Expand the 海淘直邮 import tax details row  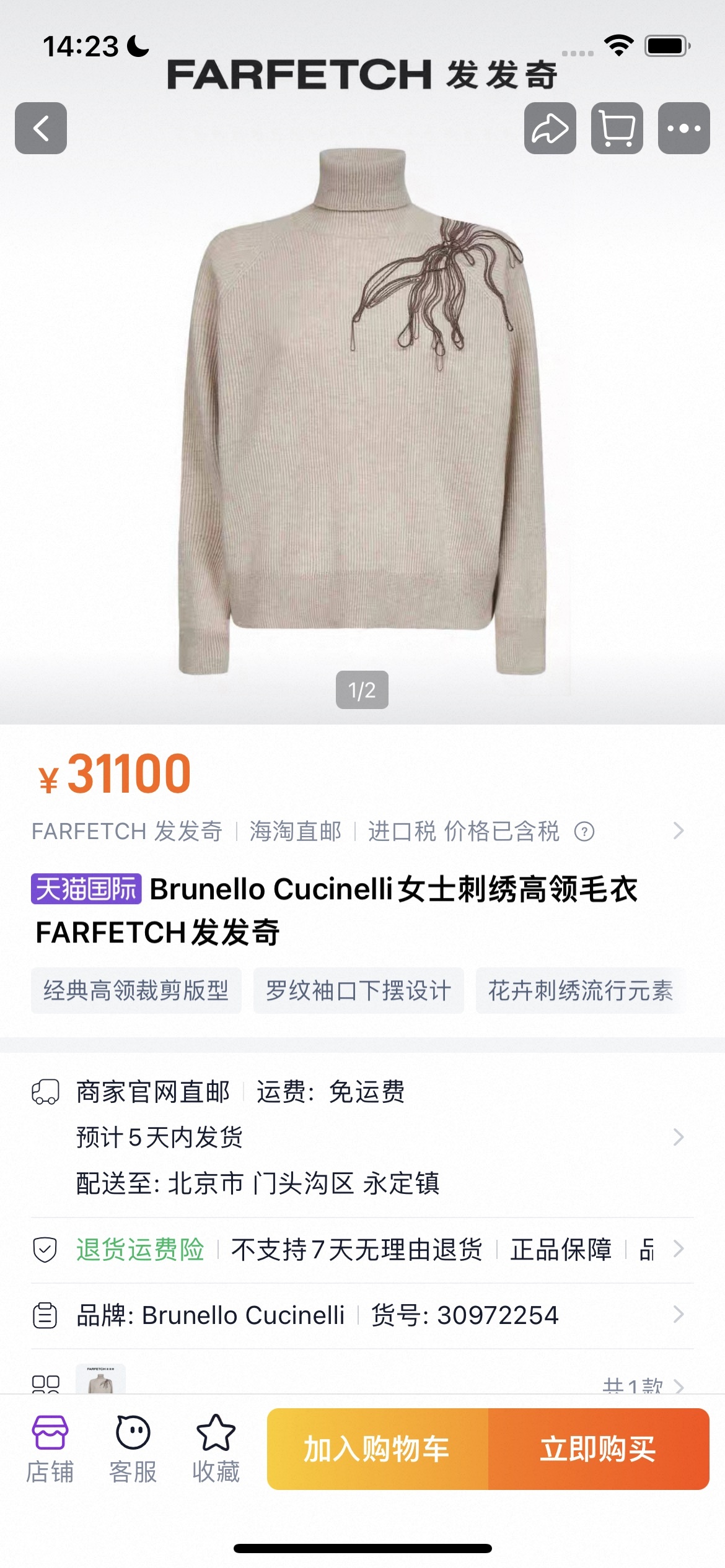(678, 831)
